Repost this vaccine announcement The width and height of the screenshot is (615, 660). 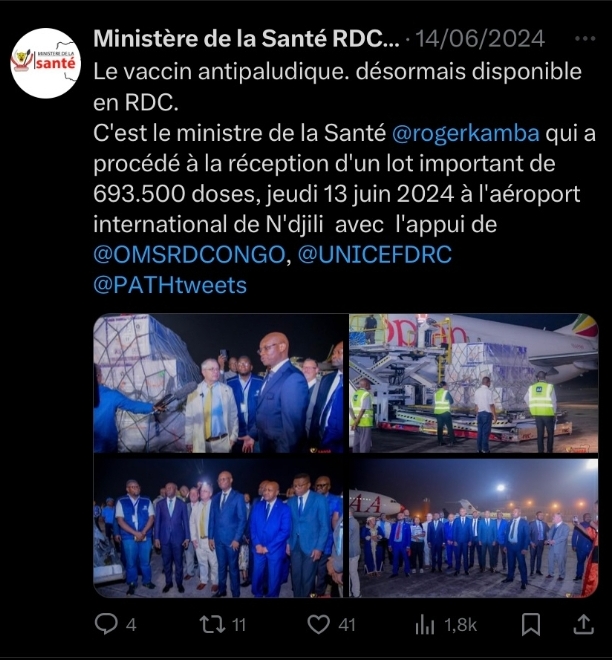pyautogui.click(x=212, y=624)
